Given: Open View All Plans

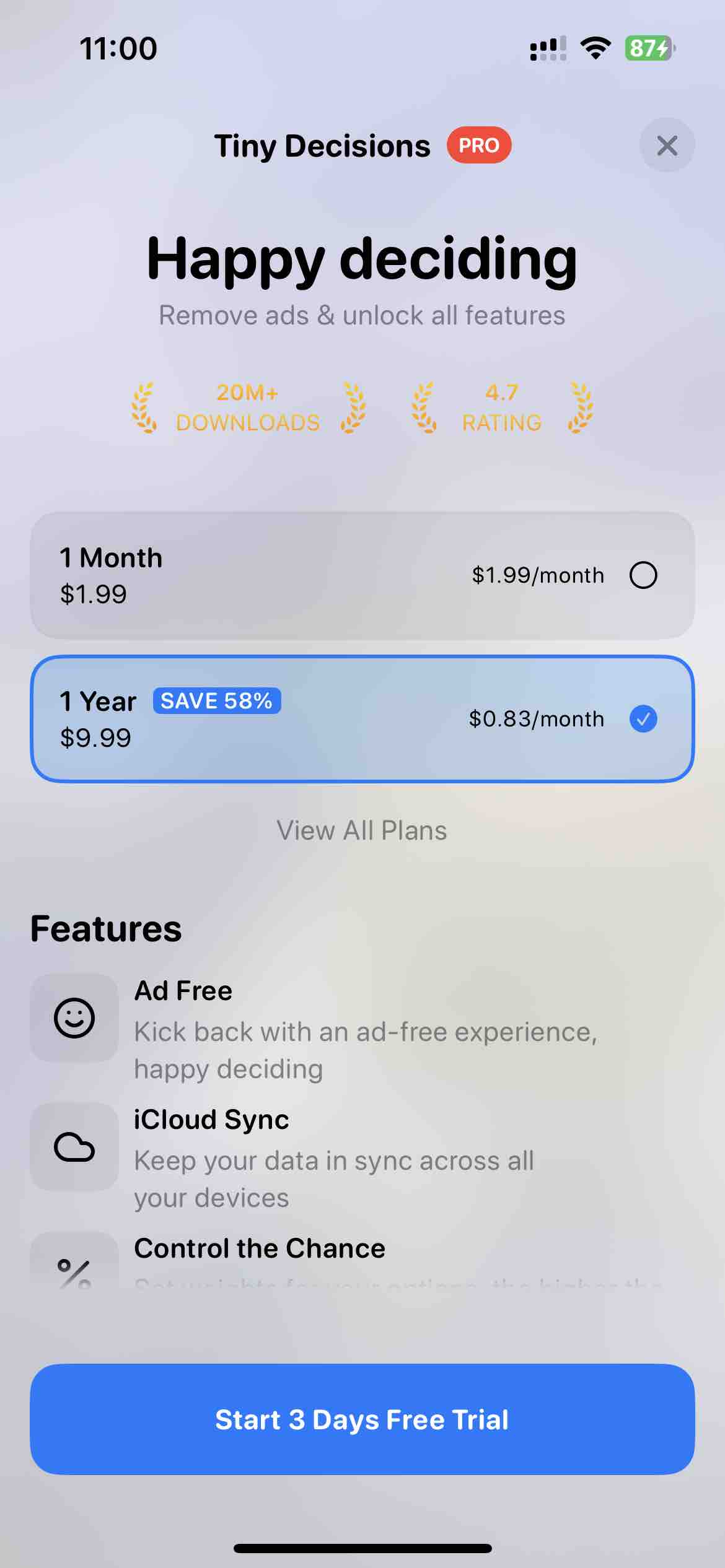Looking at the screenshot, I should 362,830.
